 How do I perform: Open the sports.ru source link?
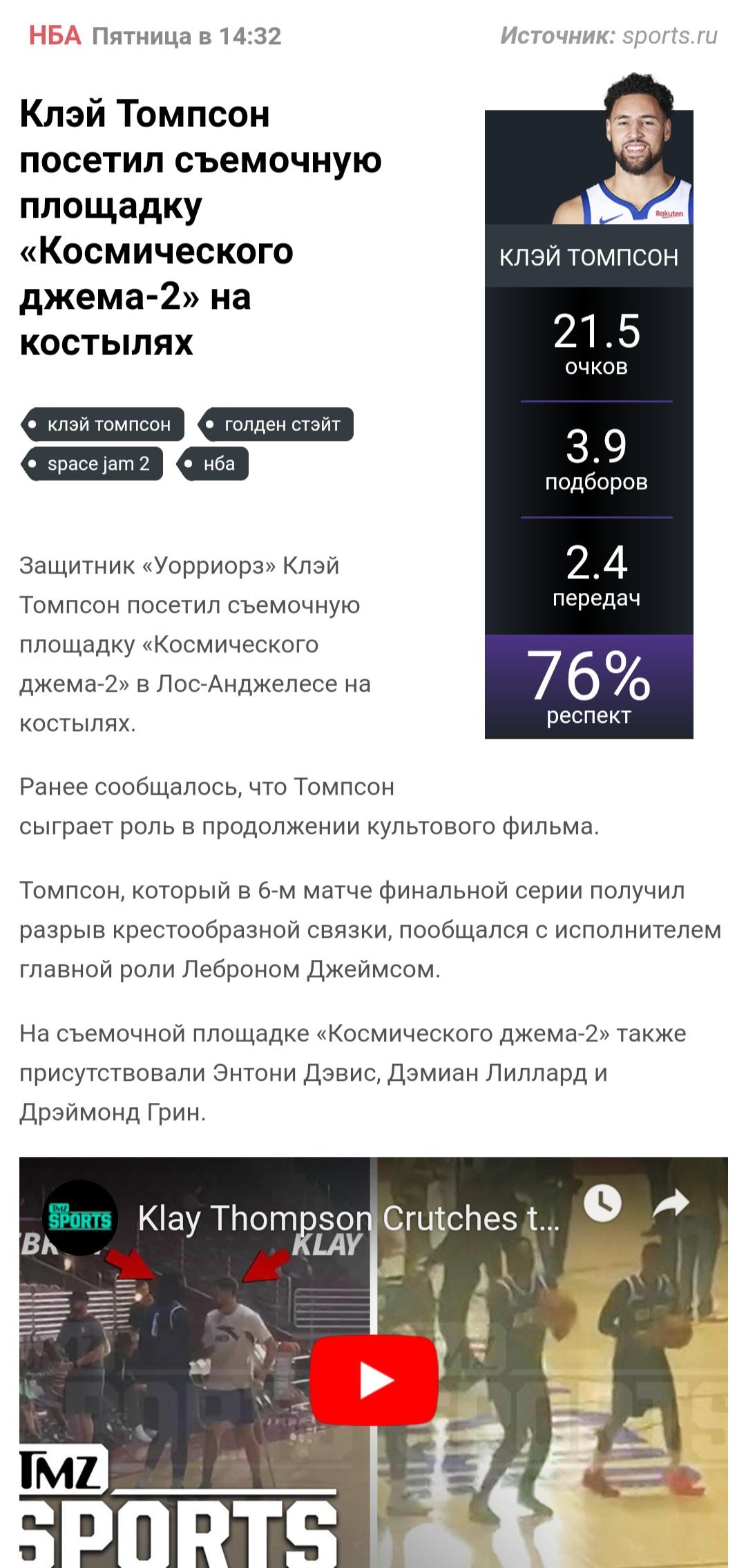point(669,36)
